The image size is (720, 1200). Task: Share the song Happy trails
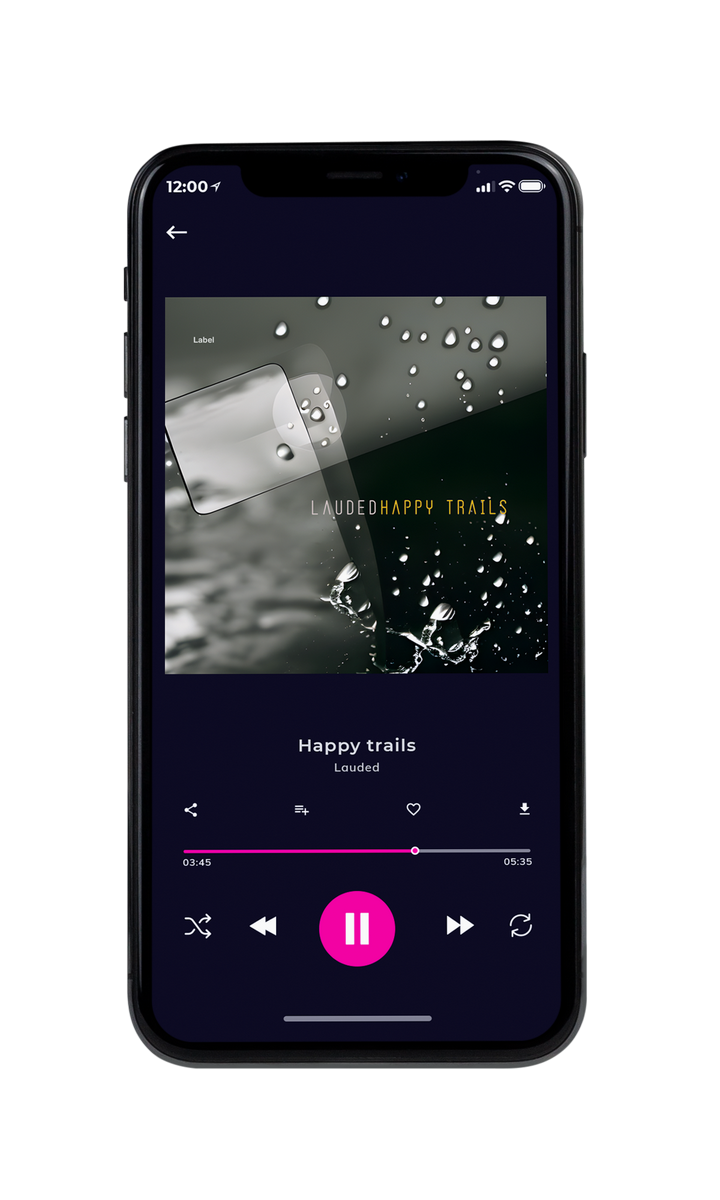click(x=191, y=810)
